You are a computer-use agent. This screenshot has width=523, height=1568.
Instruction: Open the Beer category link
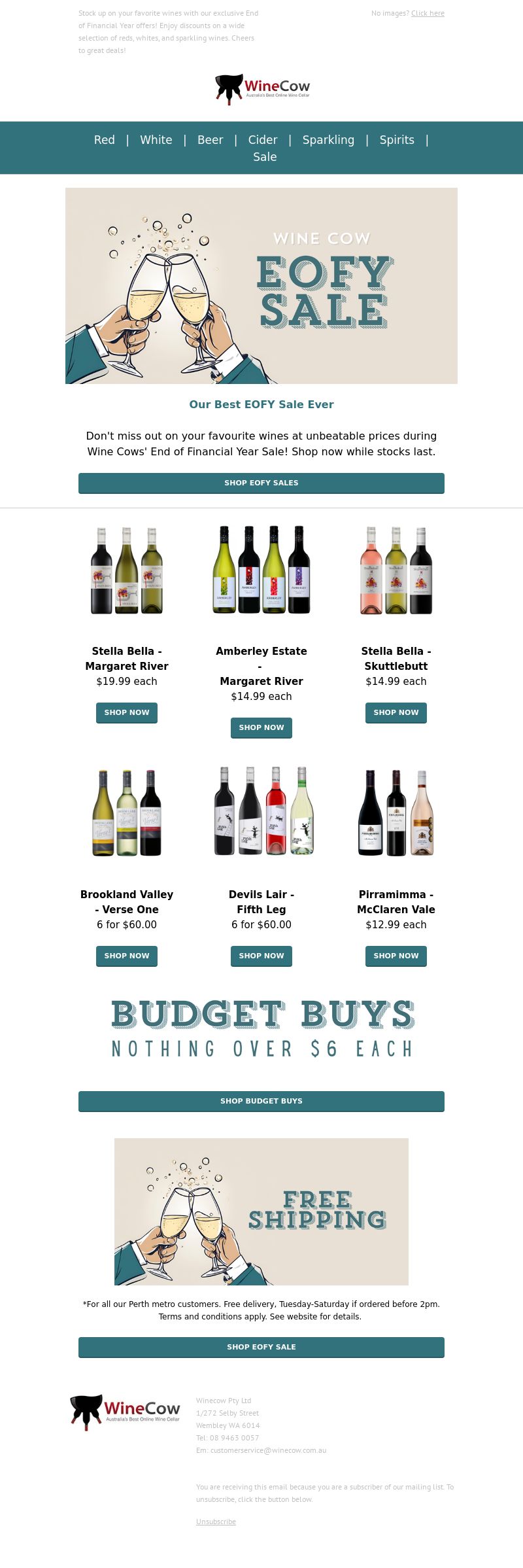click(x=210, y=139)
